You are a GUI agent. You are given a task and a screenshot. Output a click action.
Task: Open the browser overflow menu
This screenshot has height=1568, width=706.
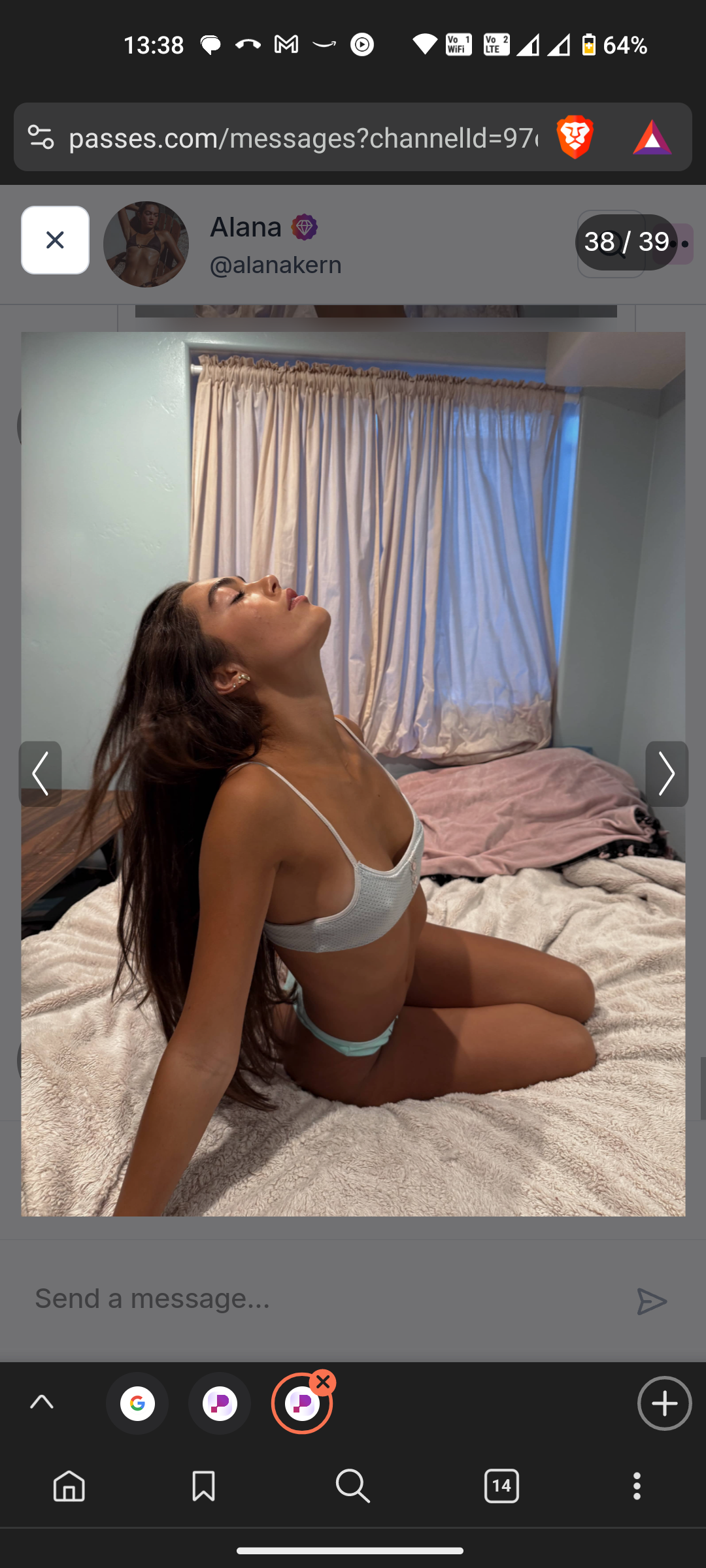pos(637,1486)
